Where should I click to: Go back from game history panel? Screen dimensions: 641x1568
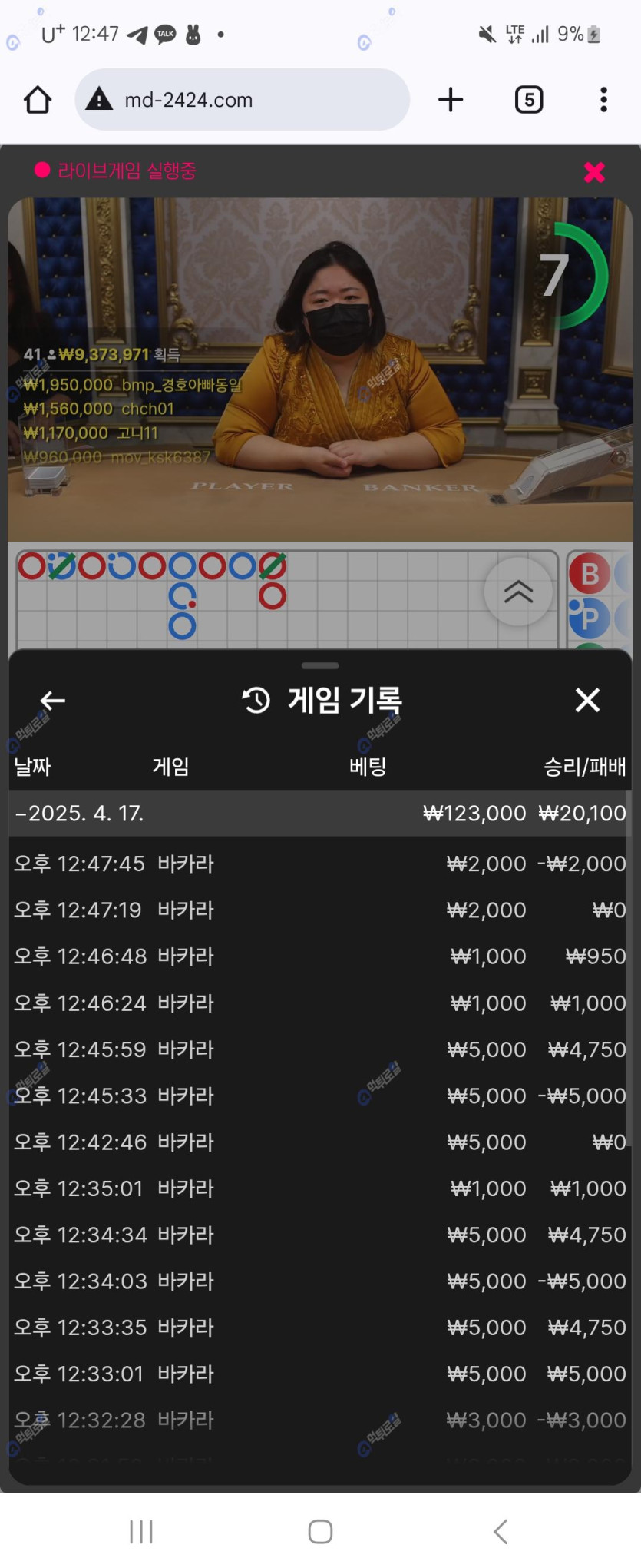[x=52, y=701]
